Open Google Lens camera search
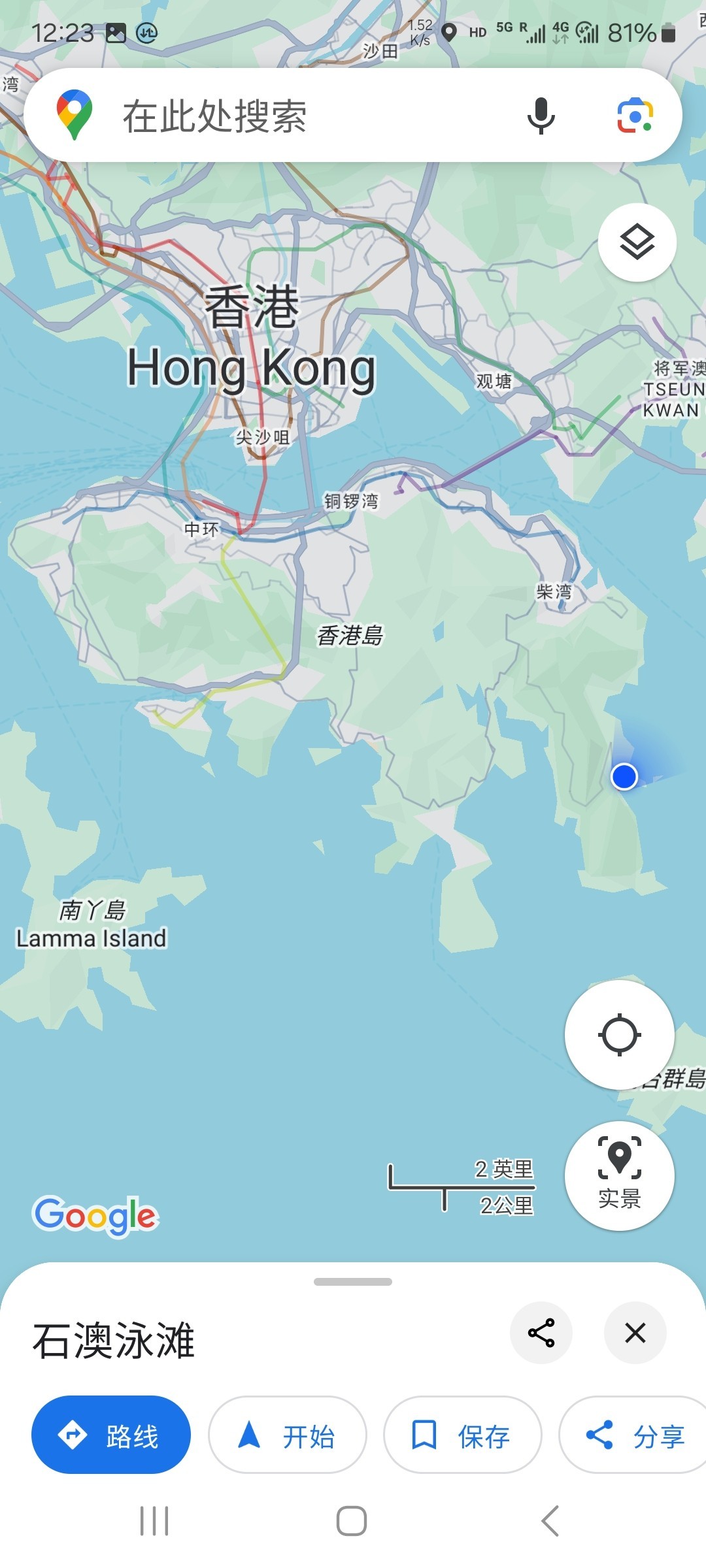 pos(635,116)
